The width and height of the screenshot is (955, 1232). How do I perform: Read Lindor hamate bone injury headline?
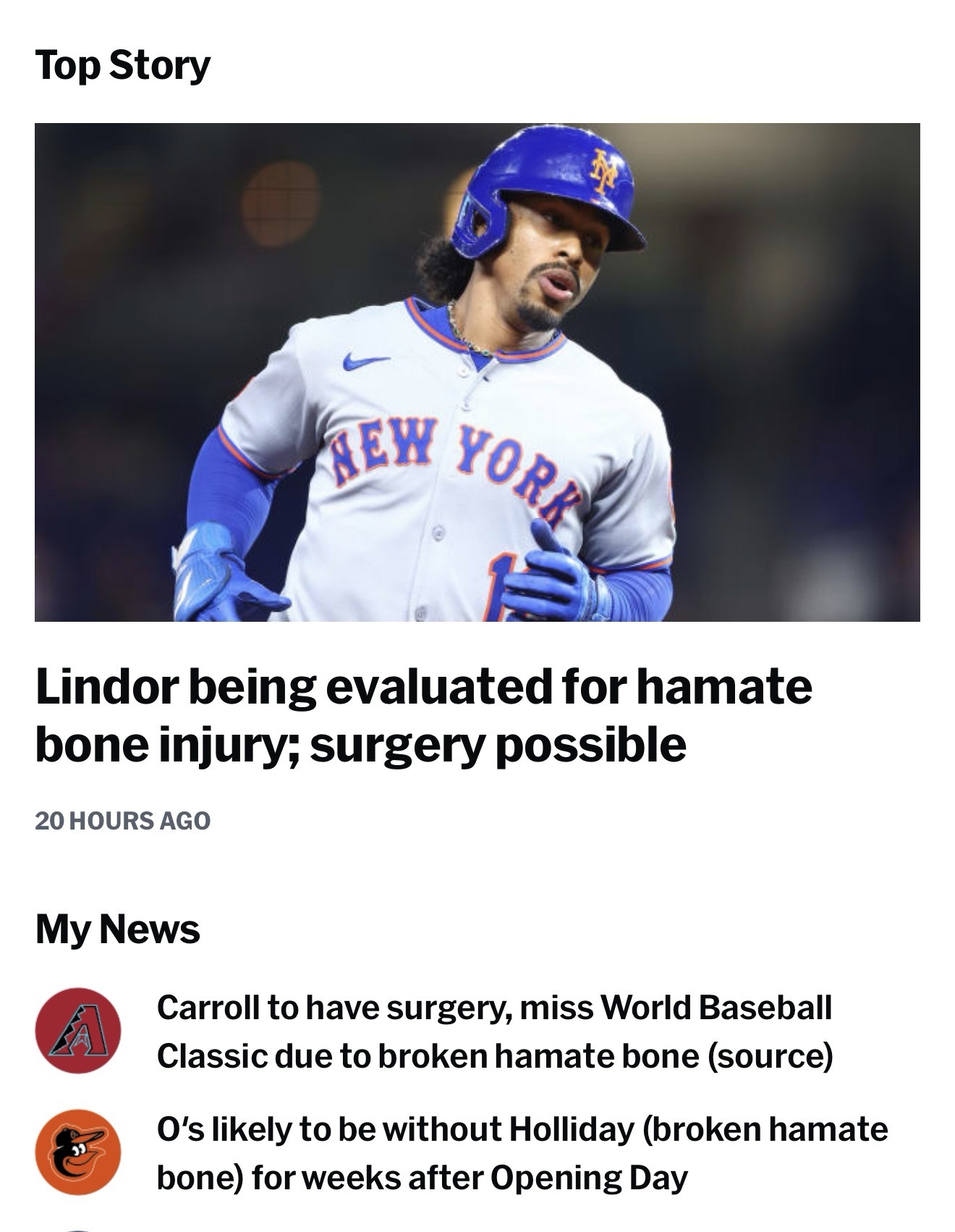423,715
